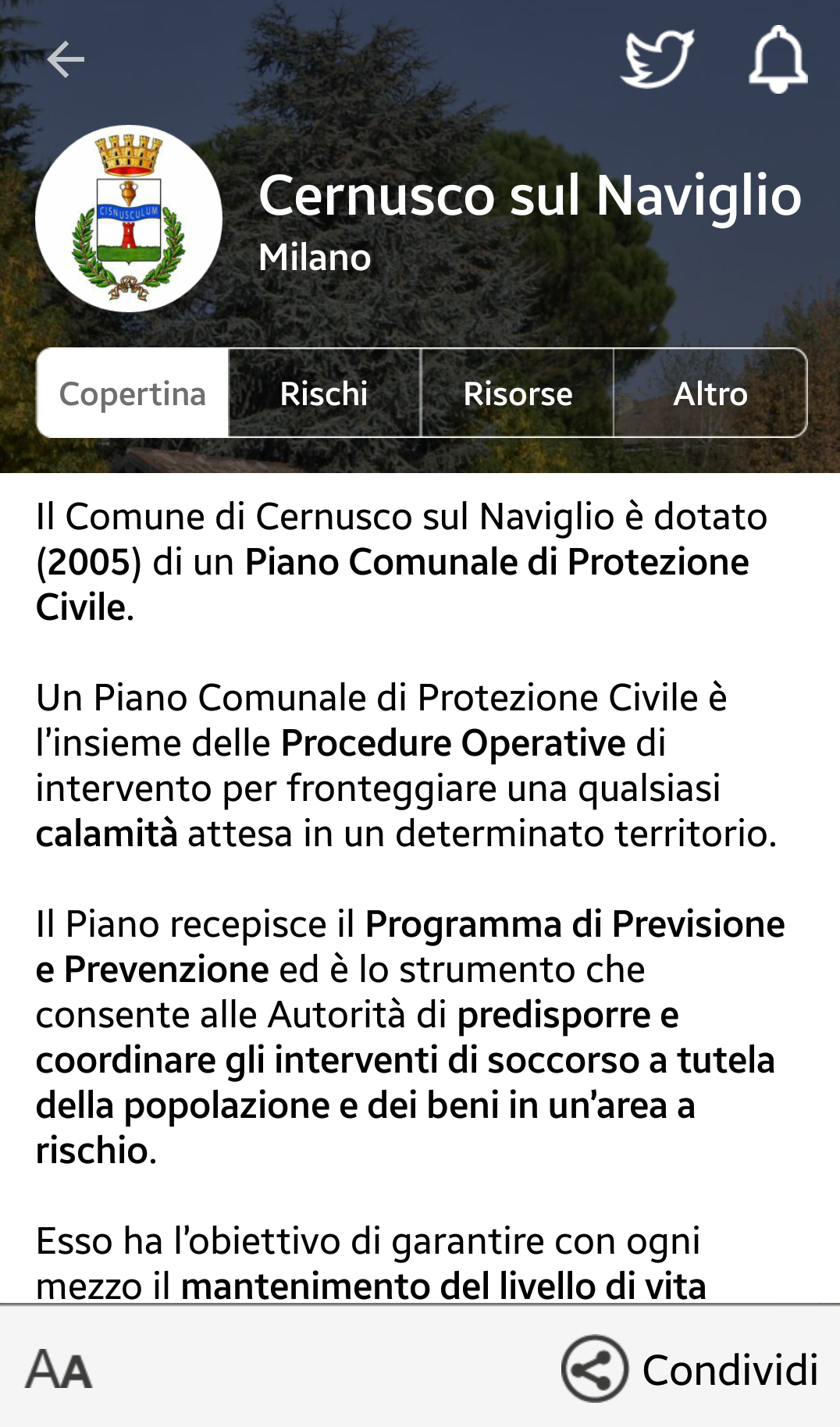840x1427 pixels.
Task: Open the notifications bell
Action: pos(778,59)
